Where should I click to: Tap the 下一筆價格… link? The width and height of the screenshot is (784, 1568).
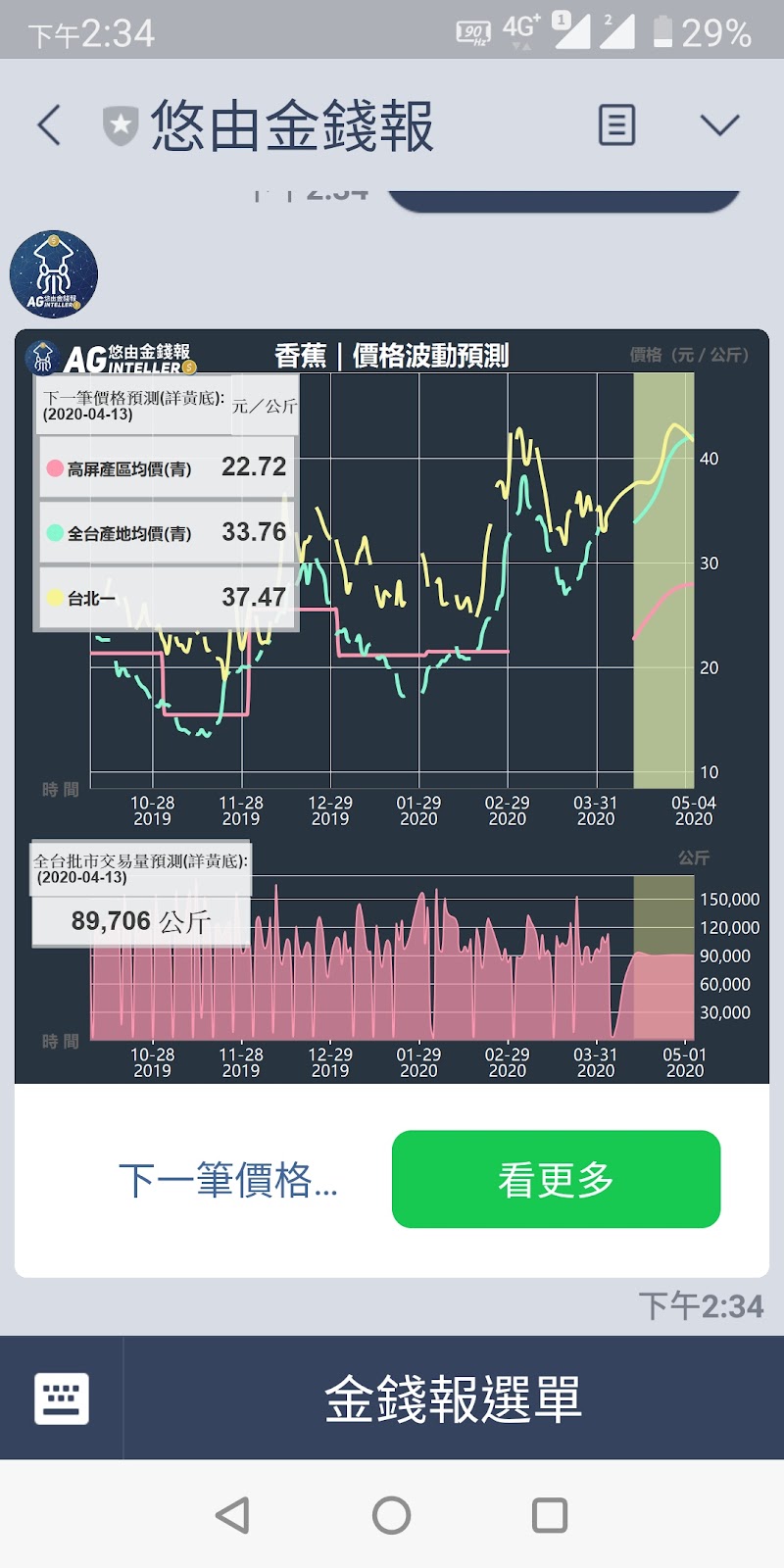(x=227, y=1180)
